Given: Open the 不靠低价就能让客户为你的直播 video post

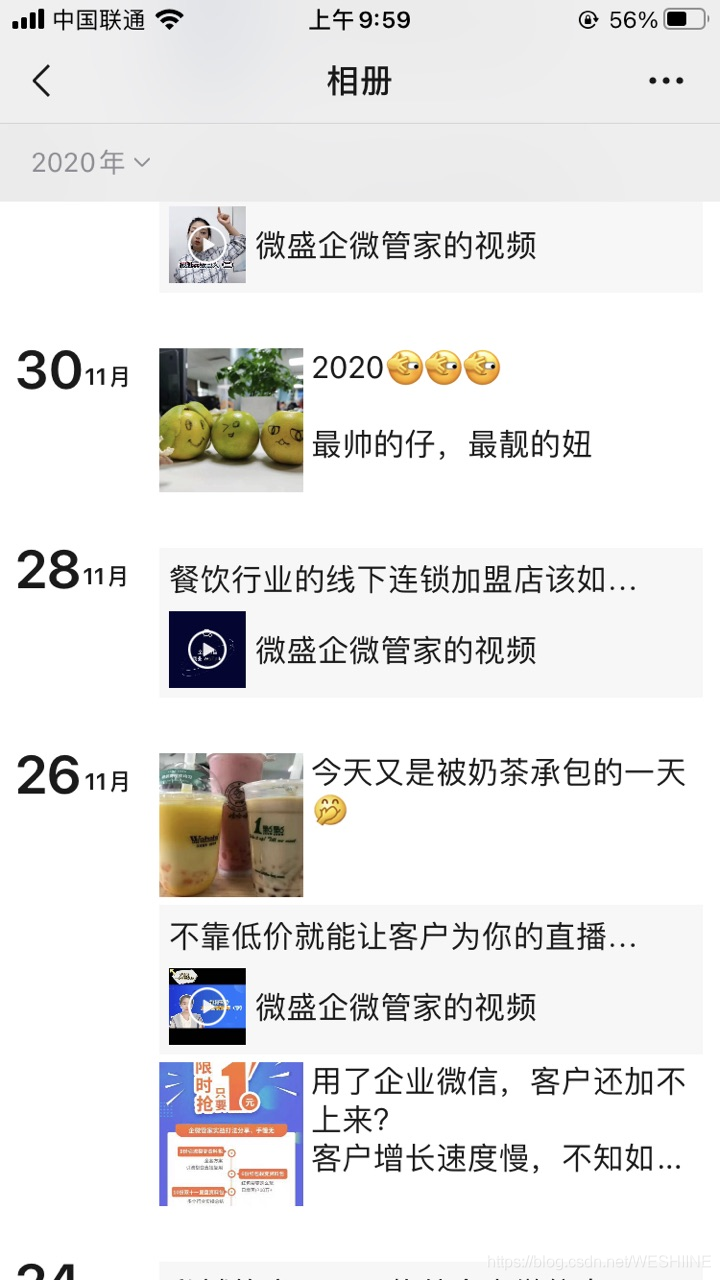Looking at the screenshot, I should 430,979.
